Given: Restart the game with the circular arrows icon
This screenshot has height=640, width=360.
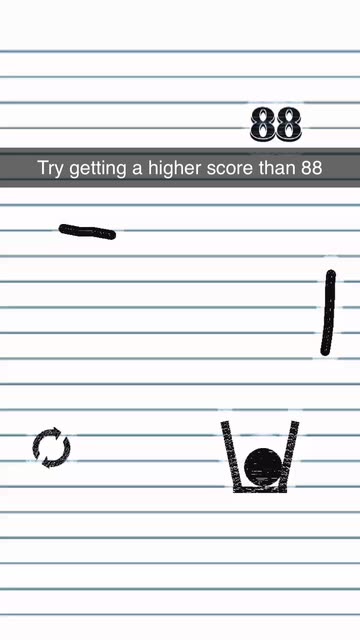Looking at the screenshot, I should pos(51,447).
